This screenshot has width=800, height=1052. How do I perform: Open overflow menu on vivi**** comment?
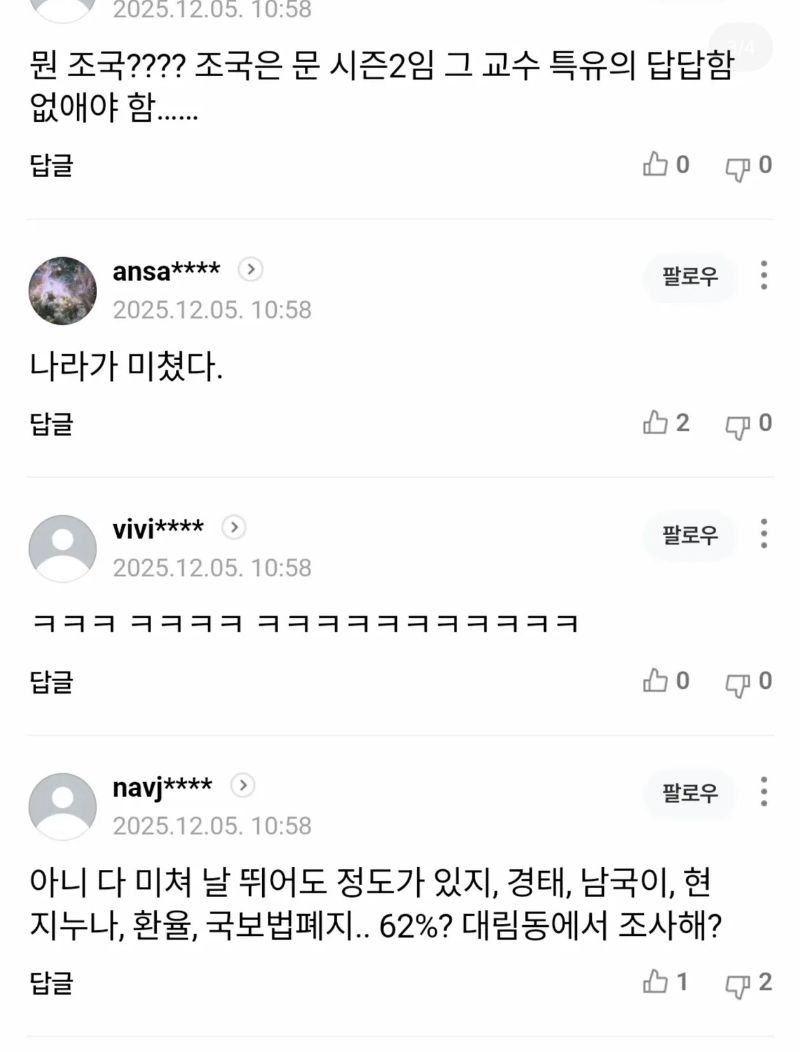[763, 534]
